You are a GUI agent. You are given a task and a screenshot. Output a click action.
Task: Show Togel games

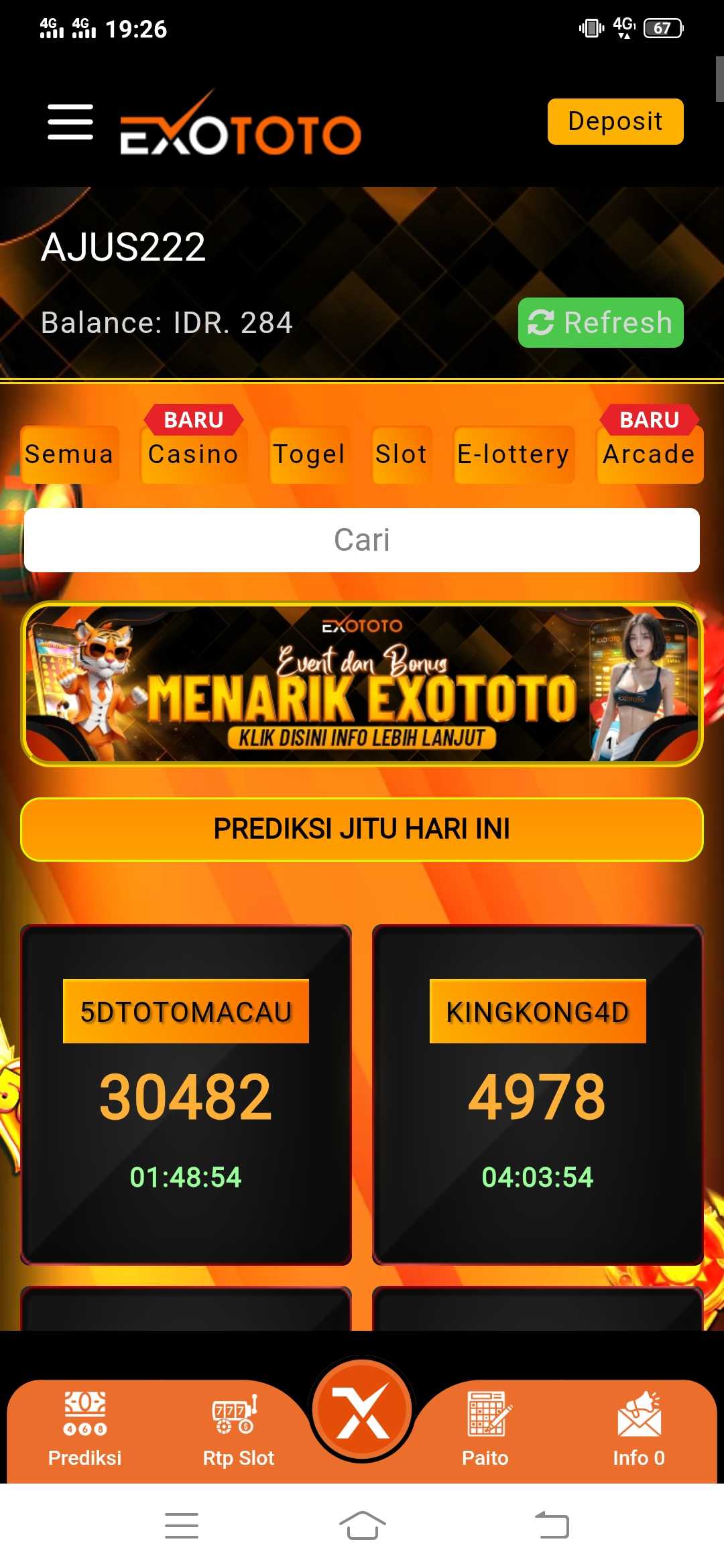309,454
